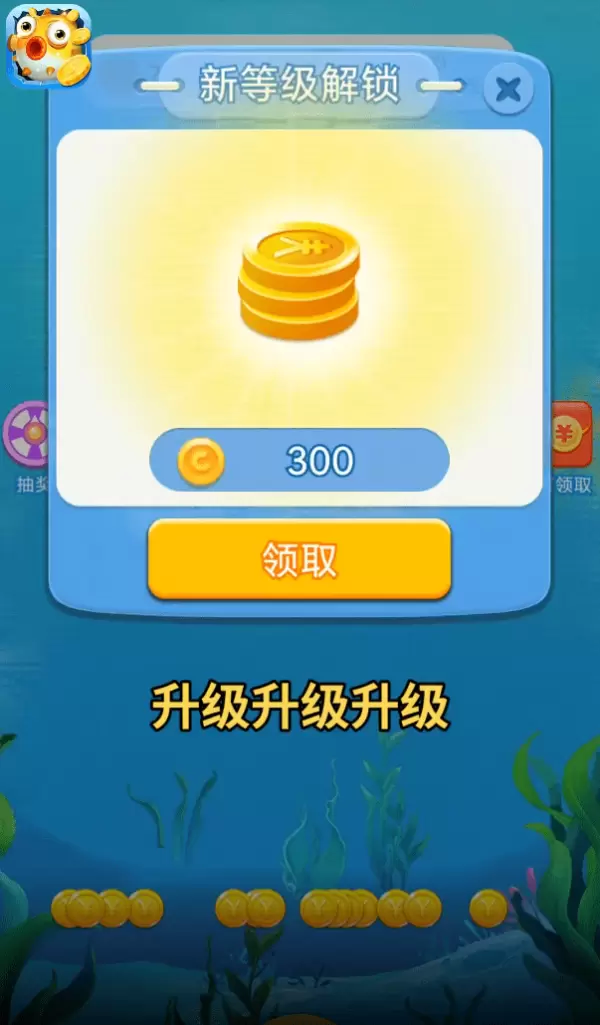600x1025 pixels.
Task: Close the 新等级解锁 dialog
Action: click(x=508, y=90)
